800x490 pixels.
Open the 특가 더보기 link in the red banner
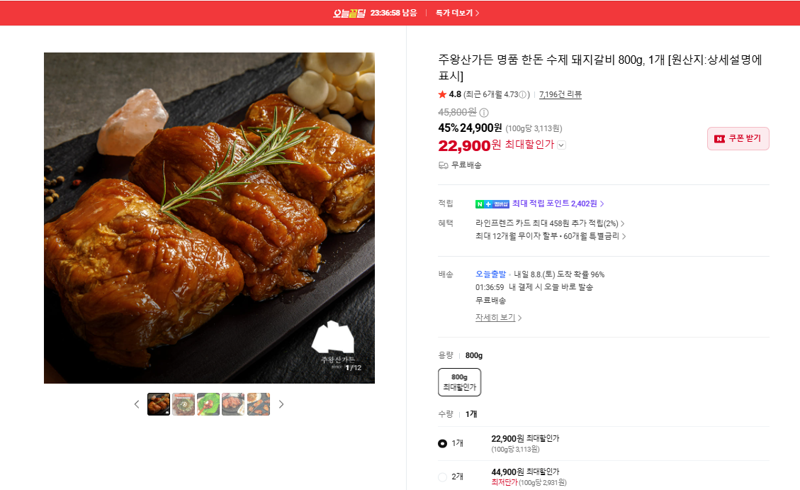[457, 13]
